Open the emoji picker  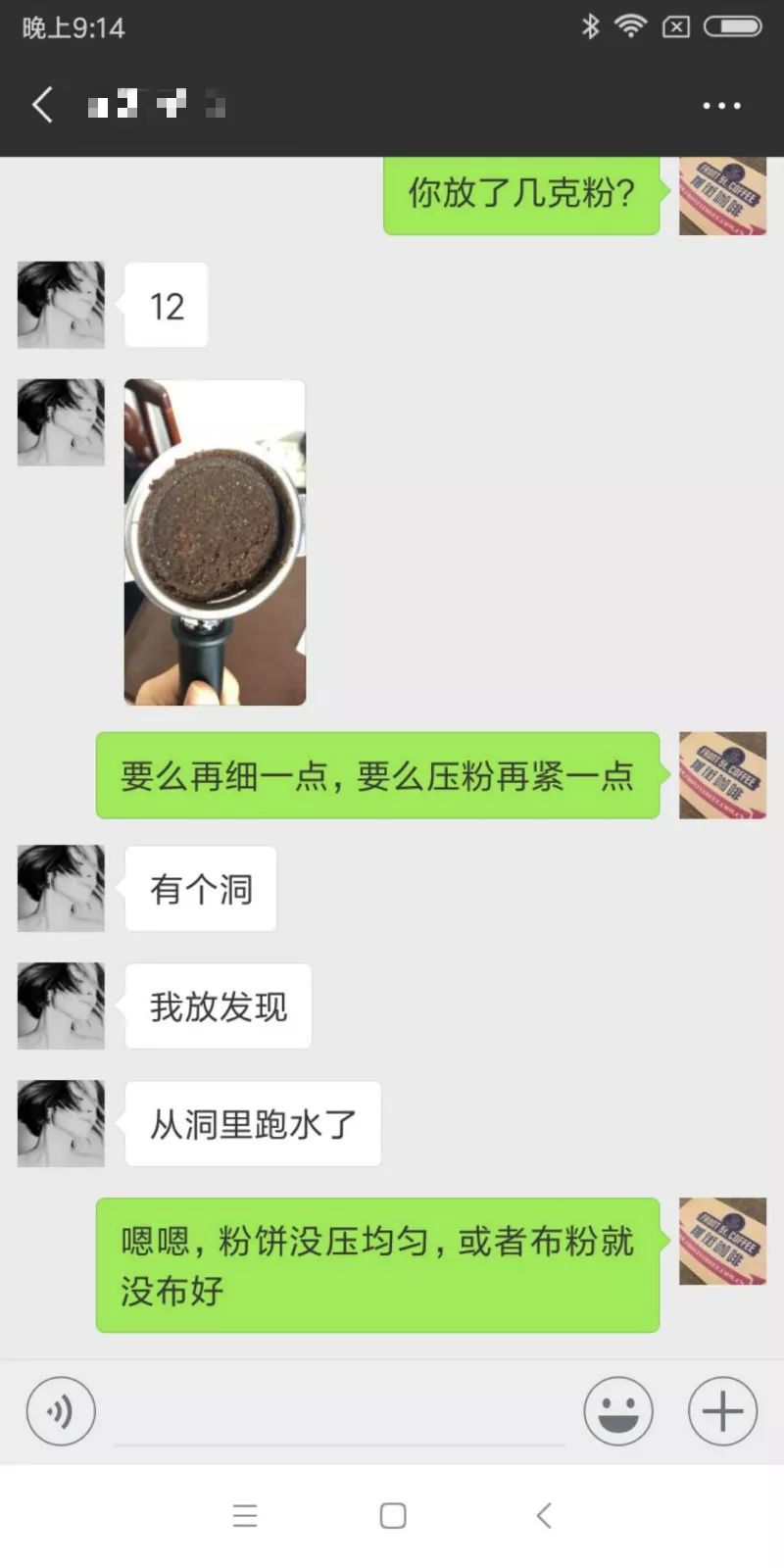point(617,1411)
